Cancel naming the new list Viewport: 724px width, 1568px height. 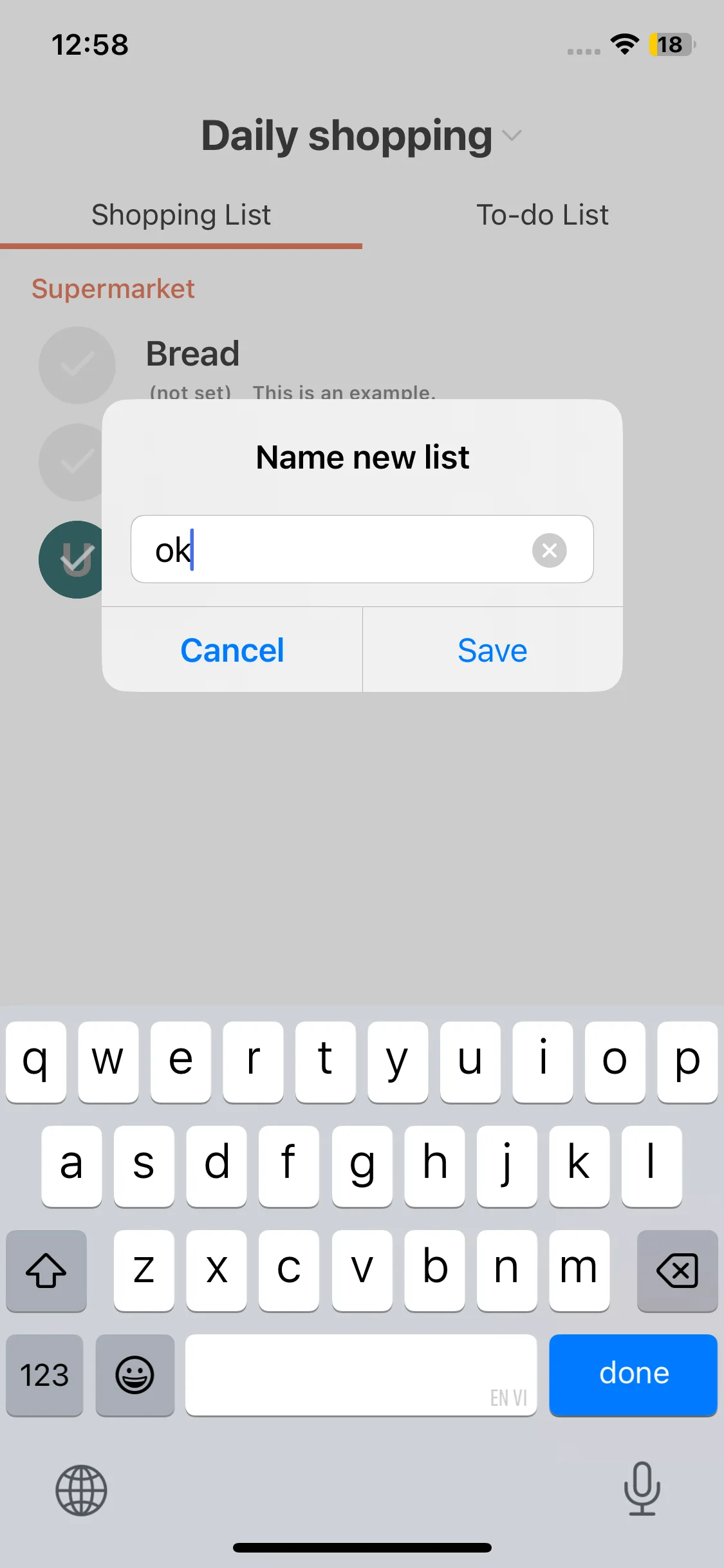point(232,650)
